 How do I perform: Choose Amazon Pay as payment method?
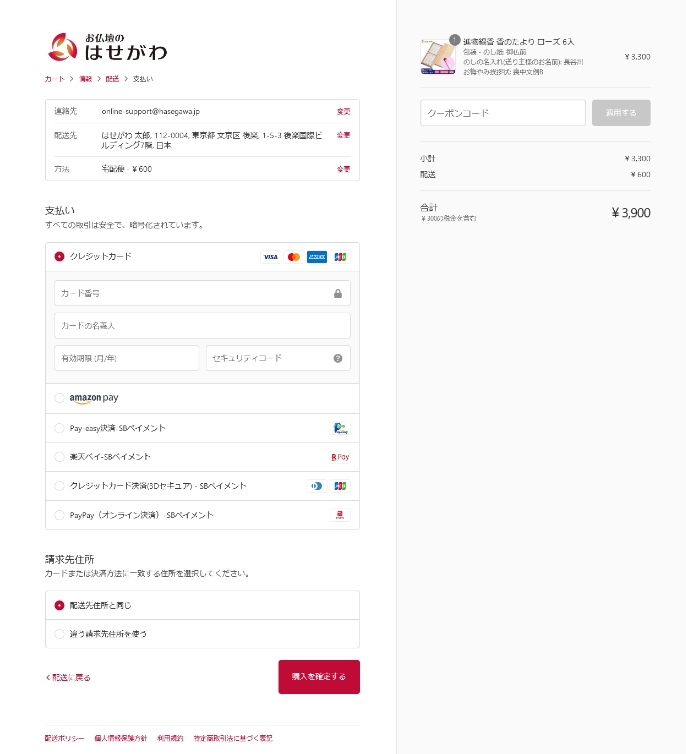(x=60, y=398)
